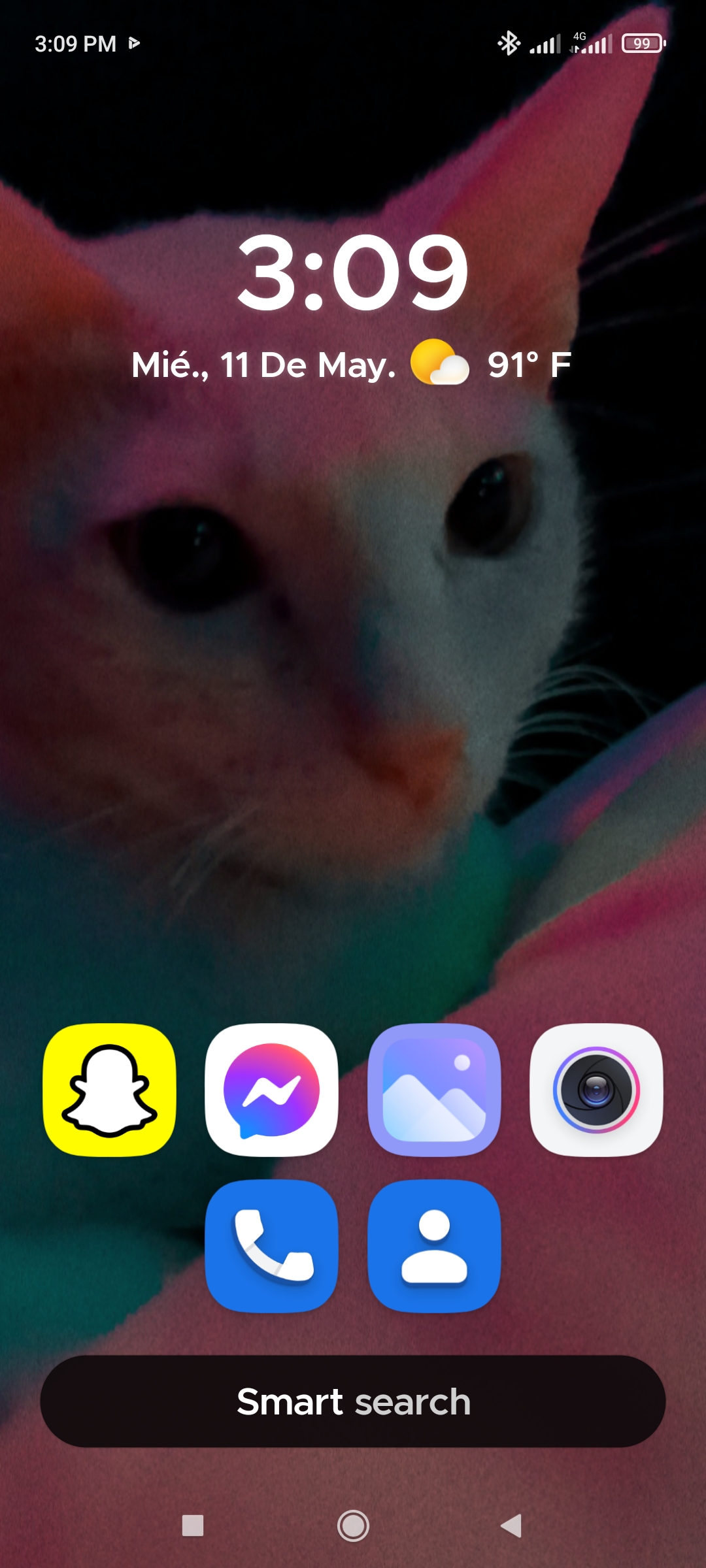Open the Gallery app
This screenshot has width=706, height=1568.
(x=434, y=1090)
